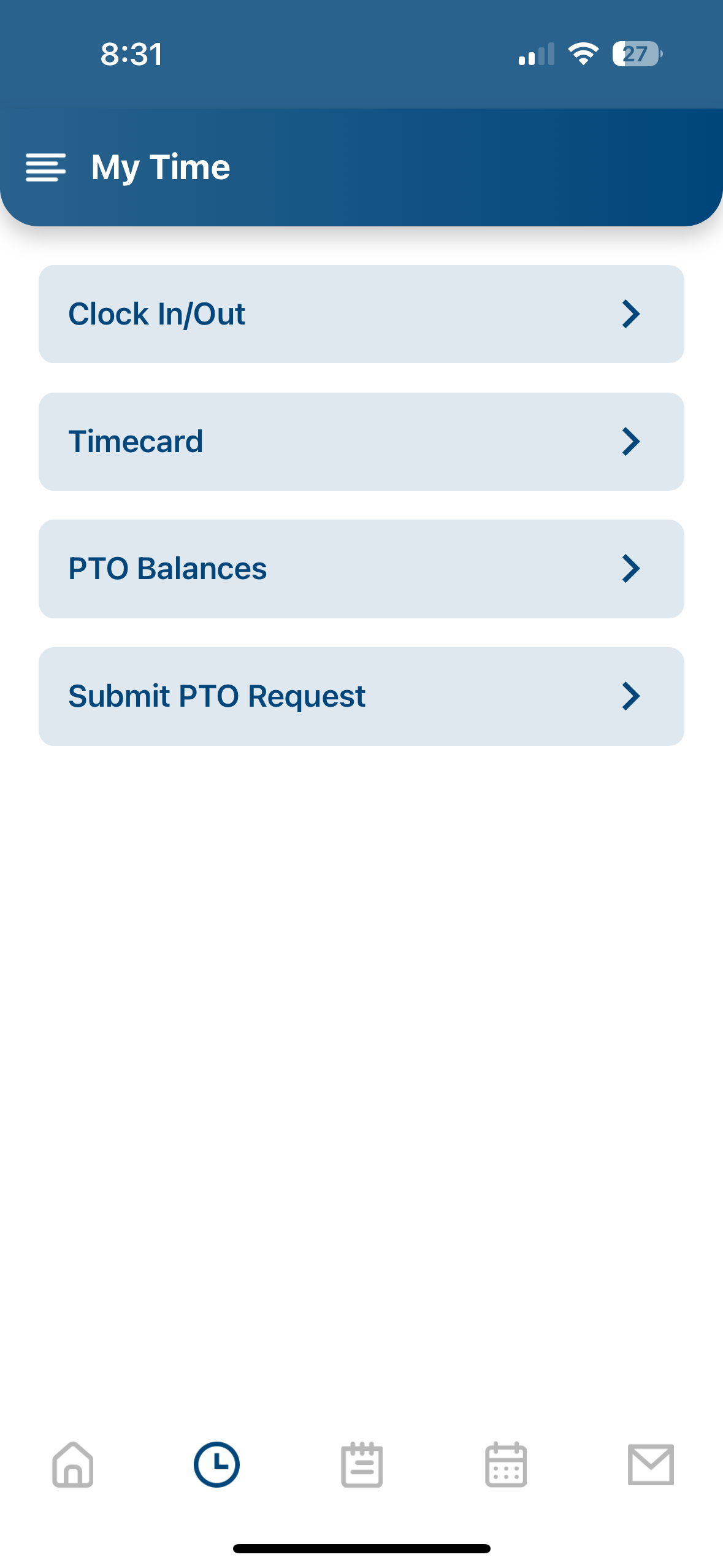
Task: View the Timecard row
Action: (x=361, y=442)
